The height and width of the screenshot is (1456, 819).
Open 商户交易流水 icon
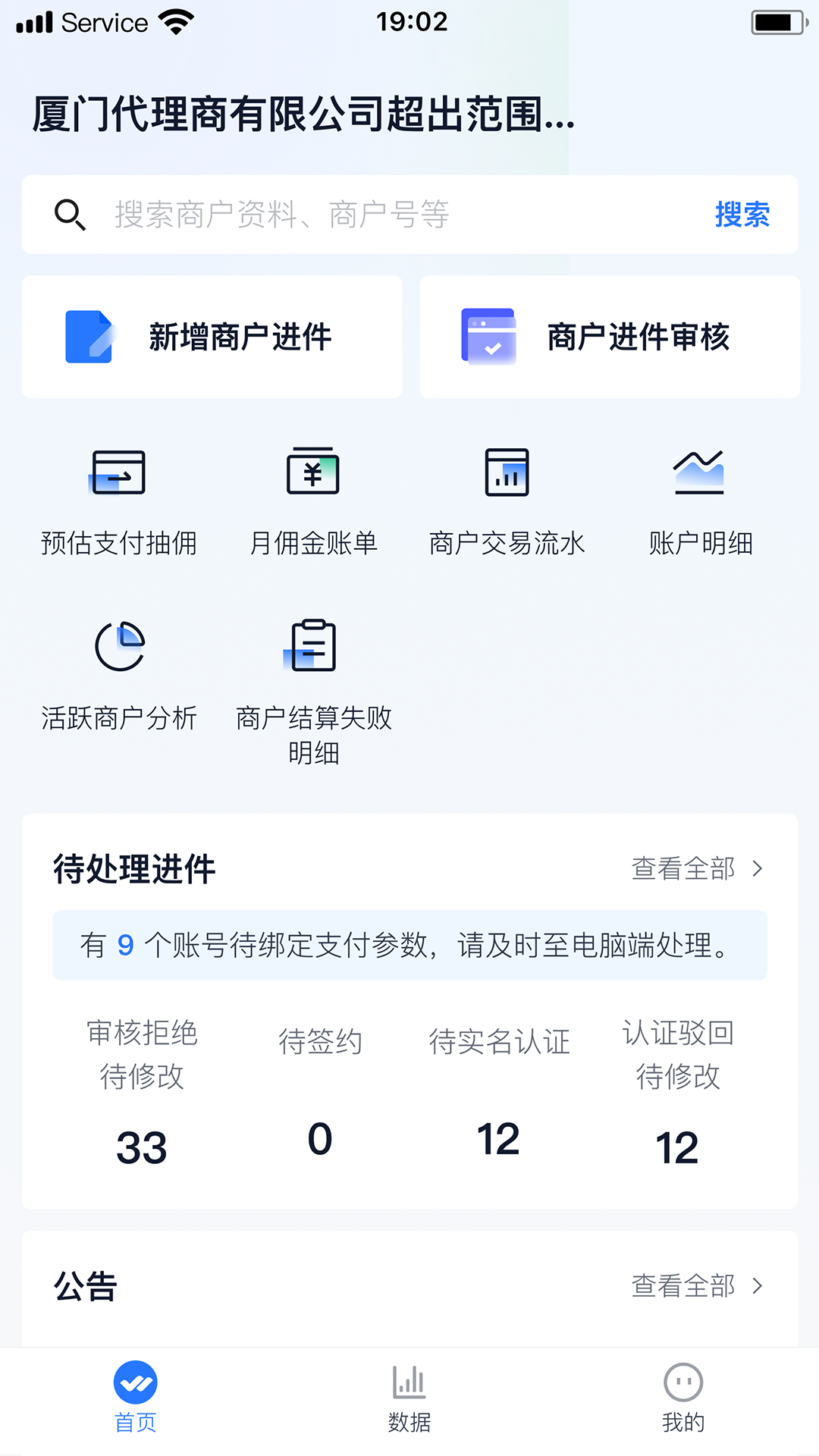click(x=507, y=472)
